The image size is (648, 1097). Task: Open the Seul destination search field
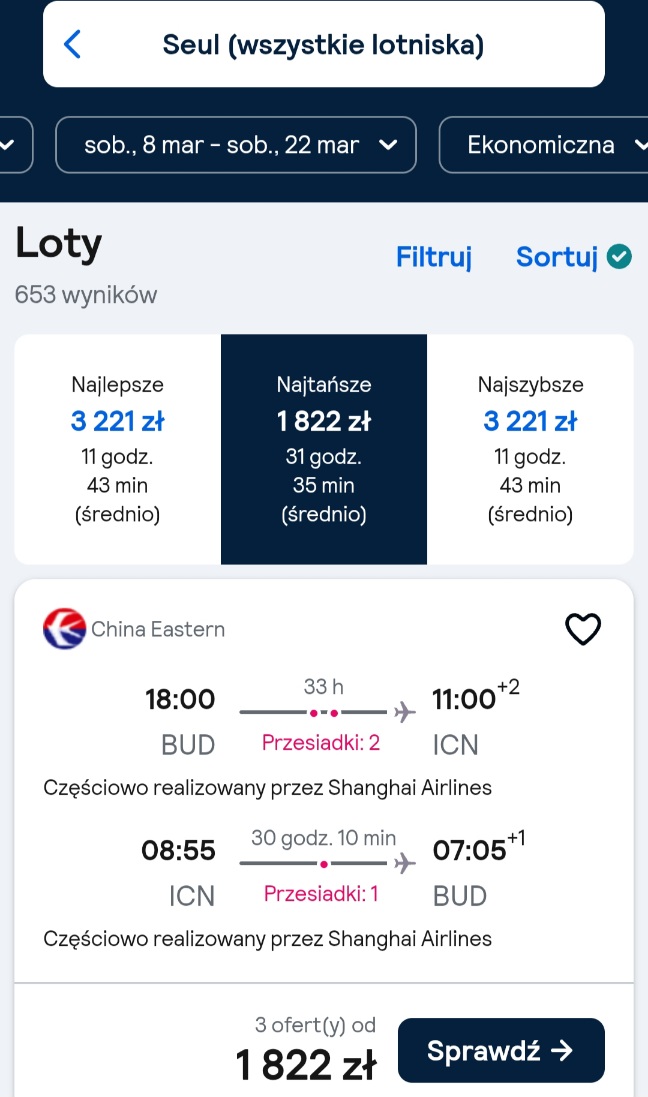coord(323,44)
